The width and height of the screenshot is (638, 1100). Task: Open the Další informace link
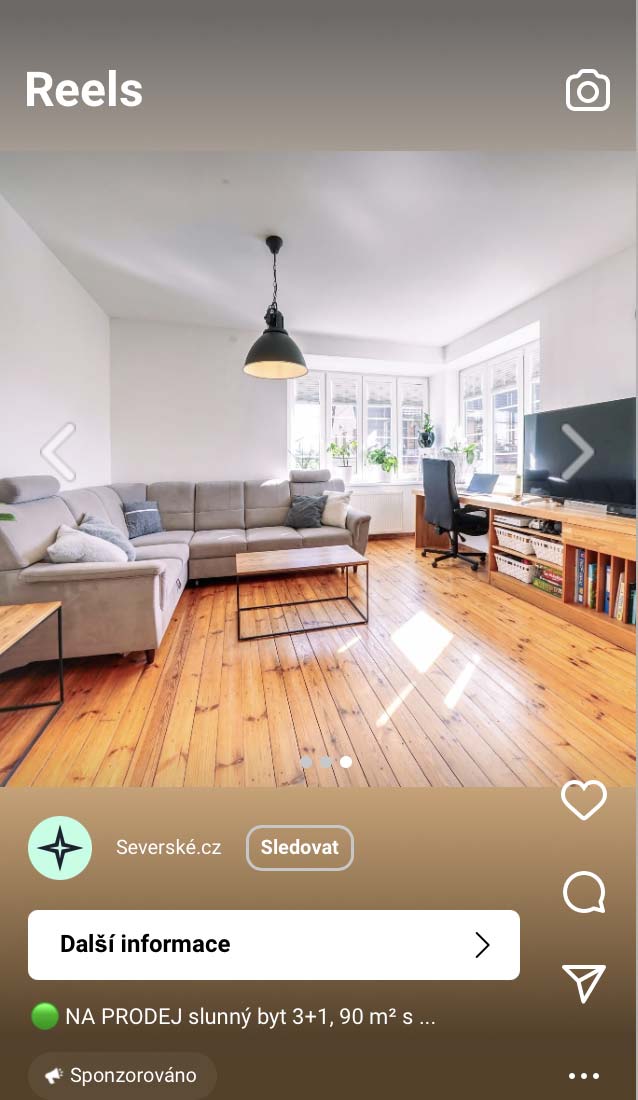click(274, 944)
